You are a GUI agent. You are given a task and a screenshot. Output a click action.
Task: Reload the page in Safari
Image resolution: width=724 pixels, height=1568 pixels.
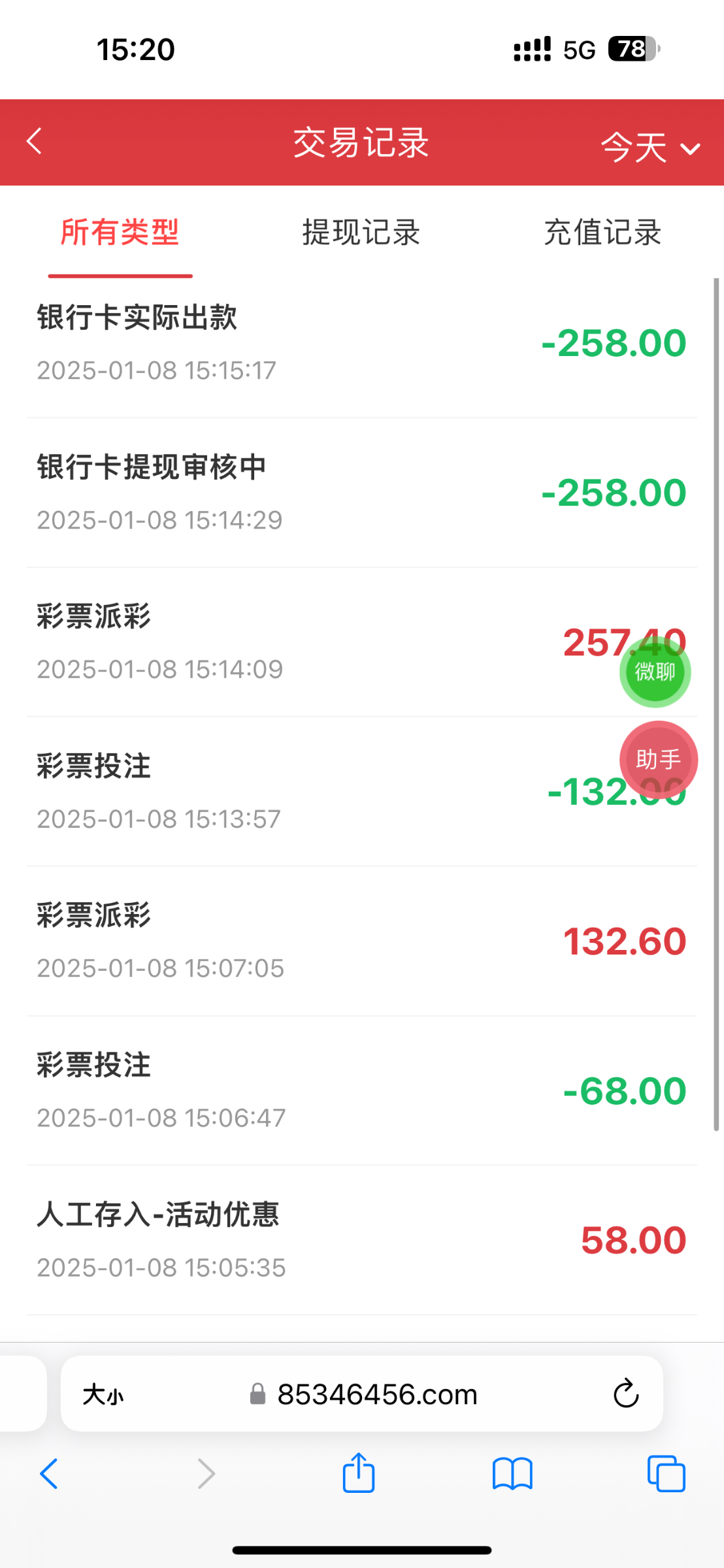[625, 1395]
